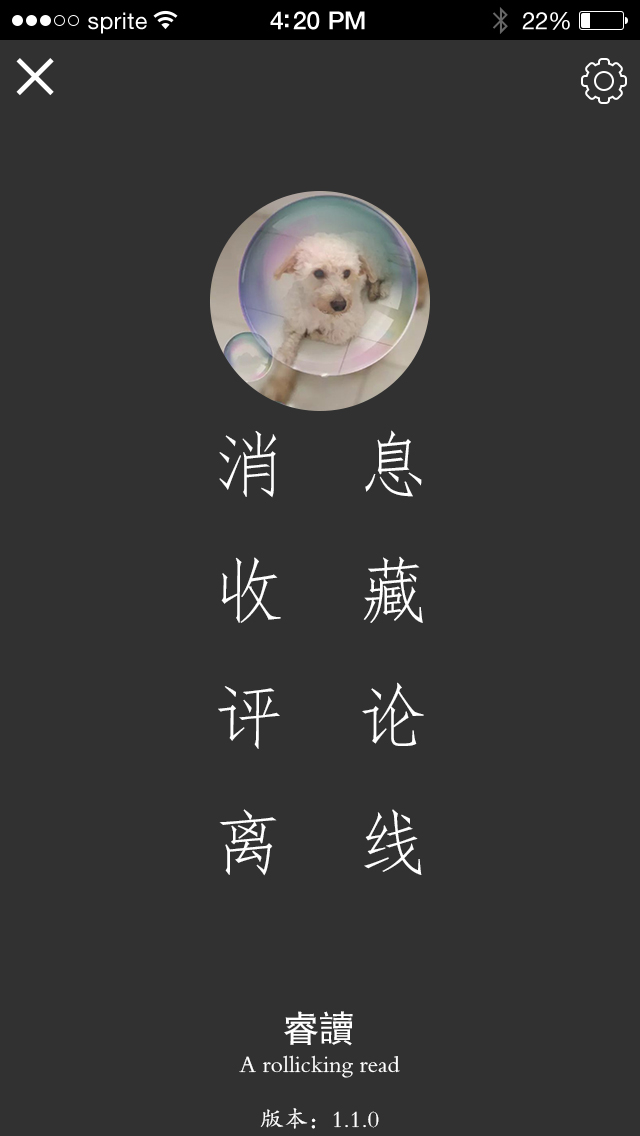This screenshot has width=640, height=1136.
Task: Open 离线 offline section
Action: click(320, 843)
